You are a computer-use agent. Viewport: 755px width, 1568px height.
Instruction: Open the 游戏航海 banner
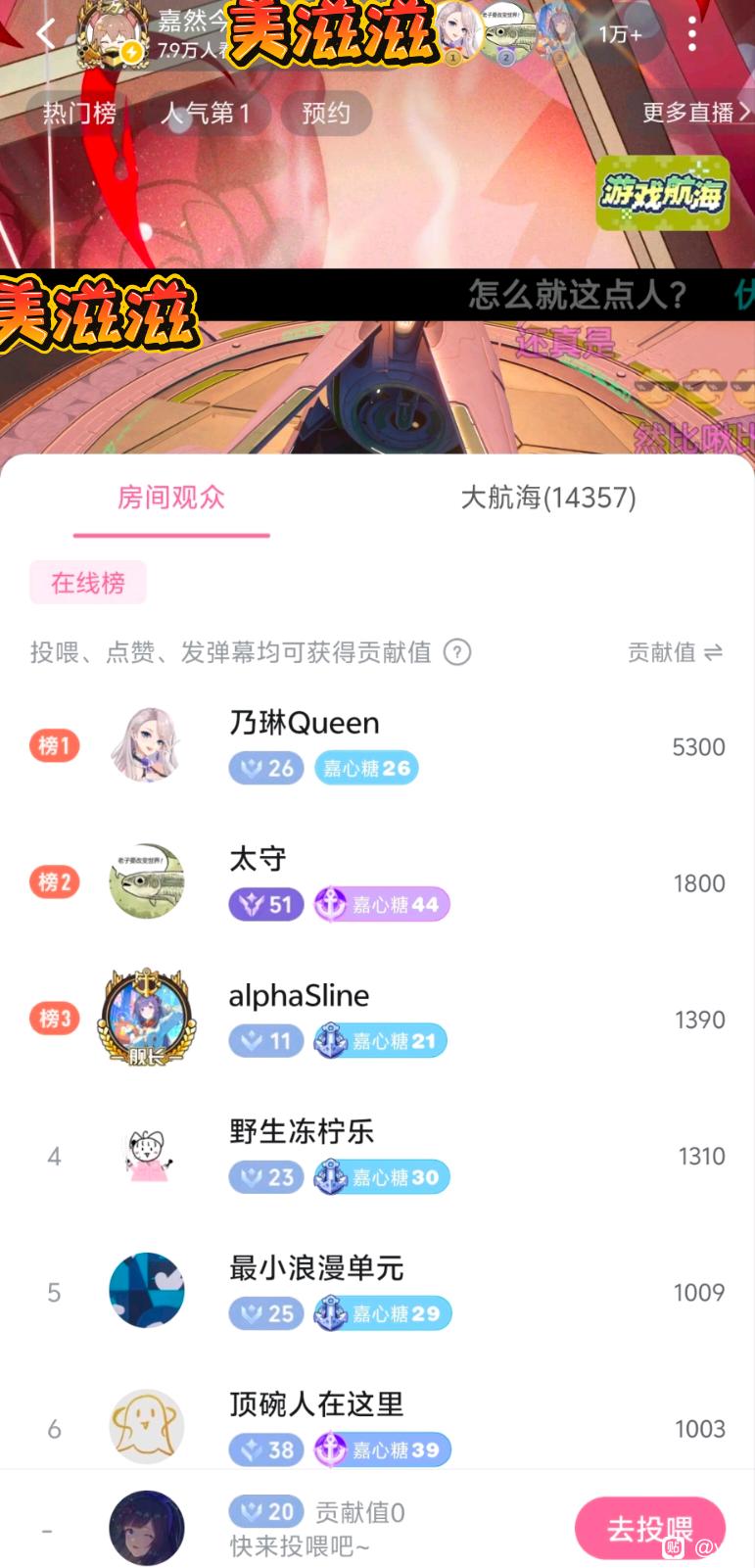click(663, 193)
